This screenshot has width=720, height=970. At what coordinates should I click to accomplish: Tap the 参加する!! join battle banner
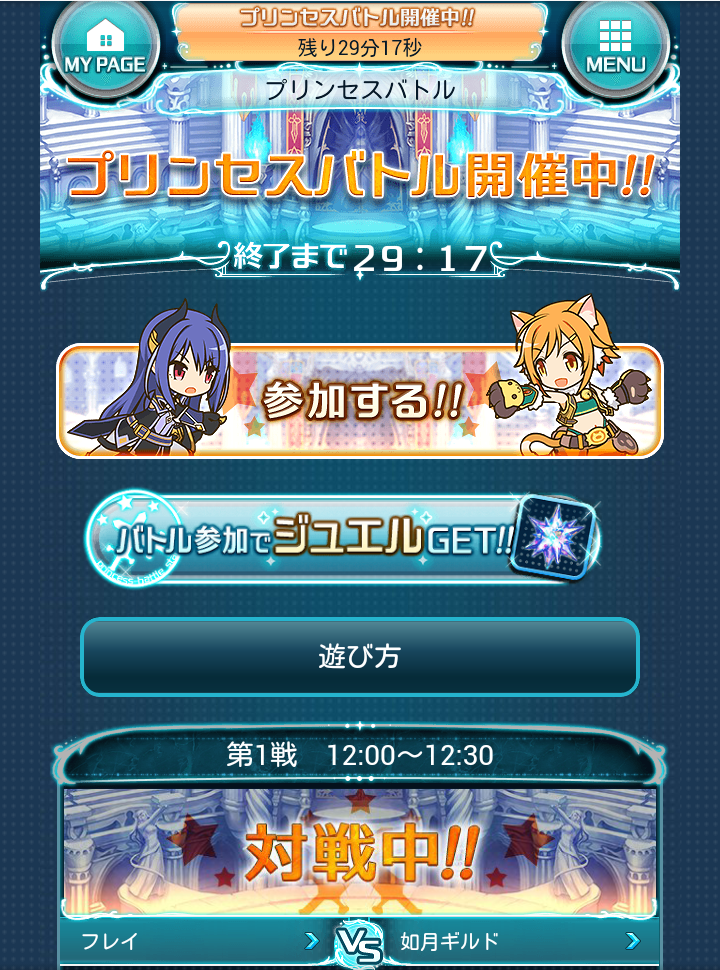tap(360, 401)
